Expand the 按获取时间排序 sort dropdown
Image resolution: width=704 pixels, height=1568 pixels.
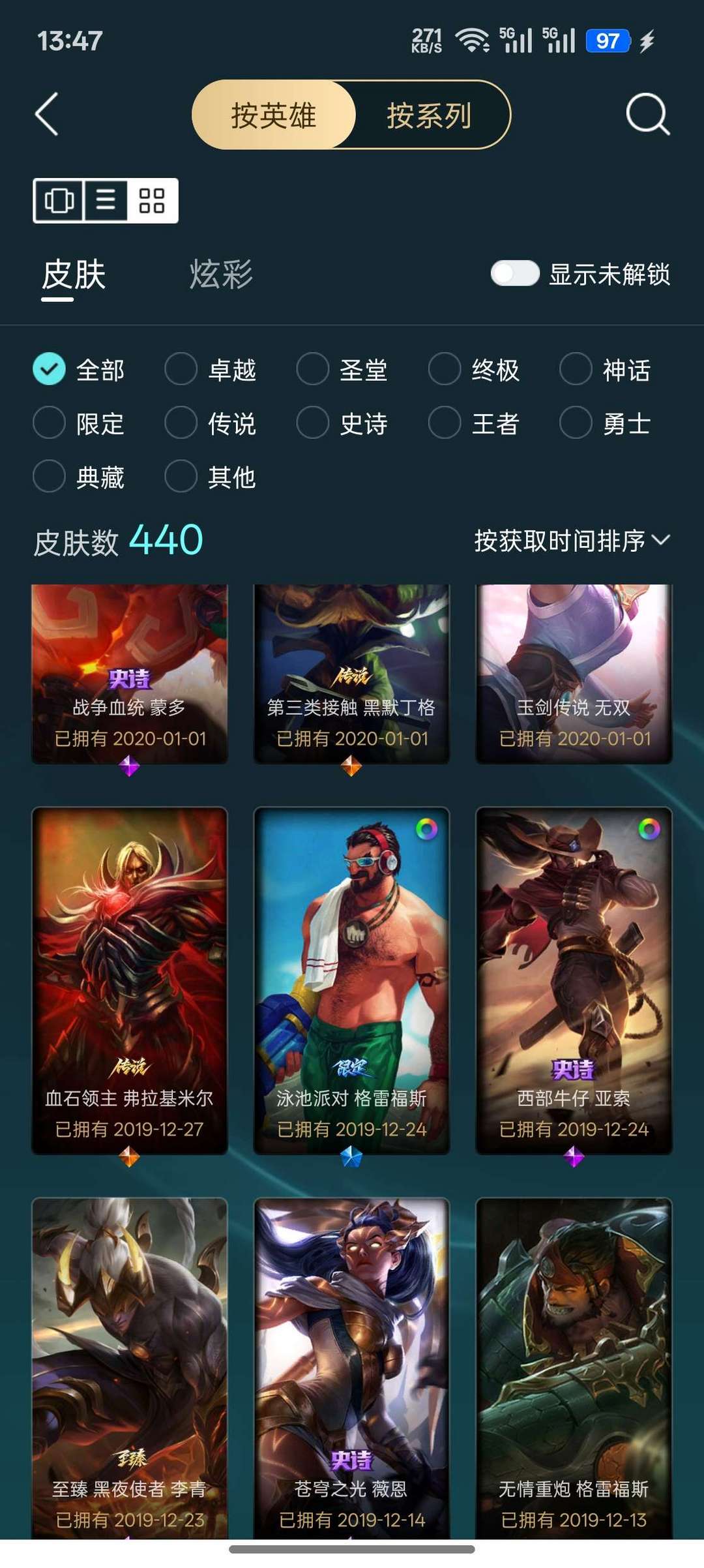coord(572,541)
